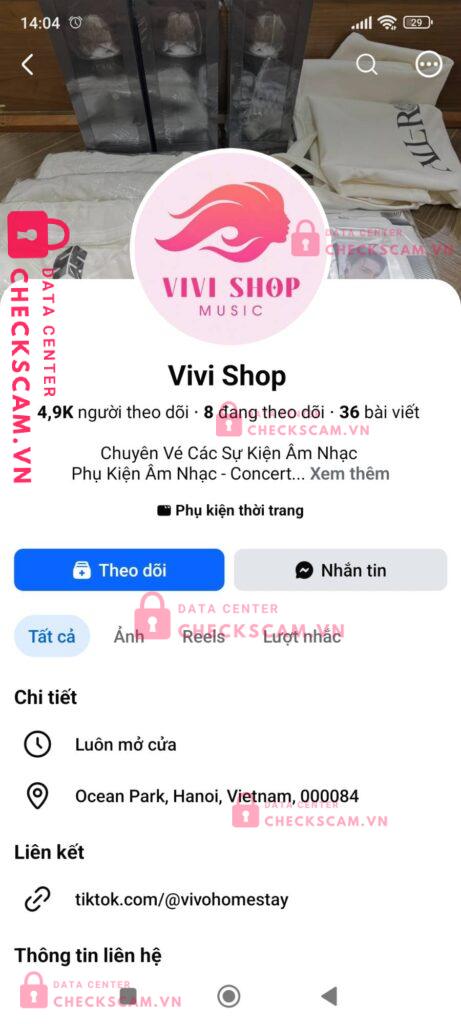The height and width of the screenshot is (1024, 461).
Task: Open the Vivi Shop profile picture
Action: (x=230, y=249)
